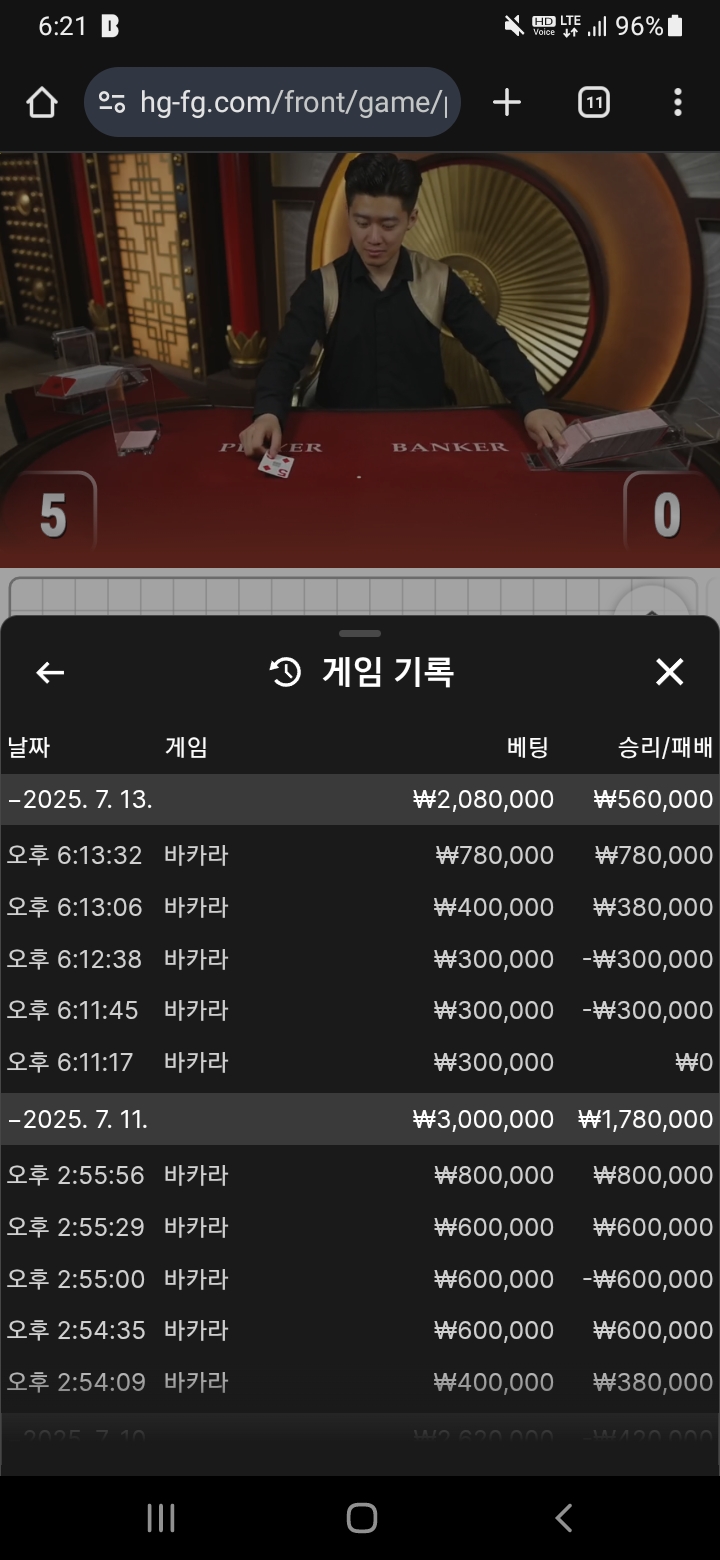Collapse the 2025. 7. 13. date group
Viewport: 720px width, 1560px height.
(80, 799)
